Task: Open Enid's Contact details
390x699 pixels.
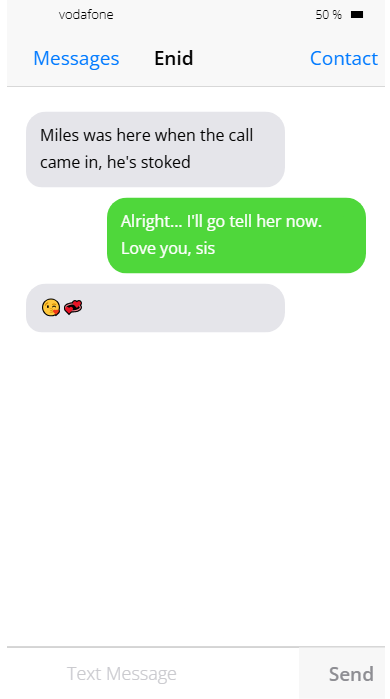Action: tap(344, 58)
